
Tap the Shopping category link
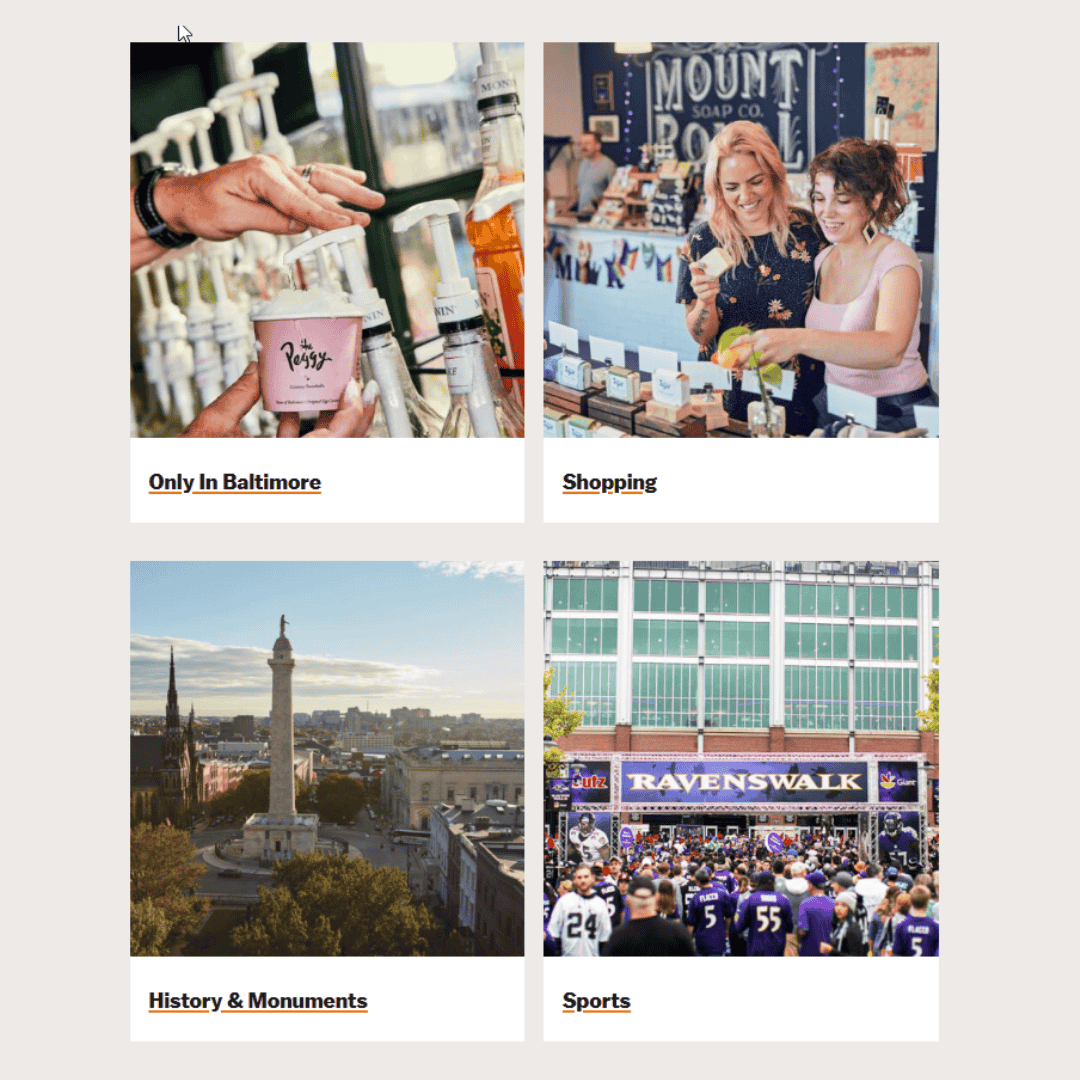609,482
